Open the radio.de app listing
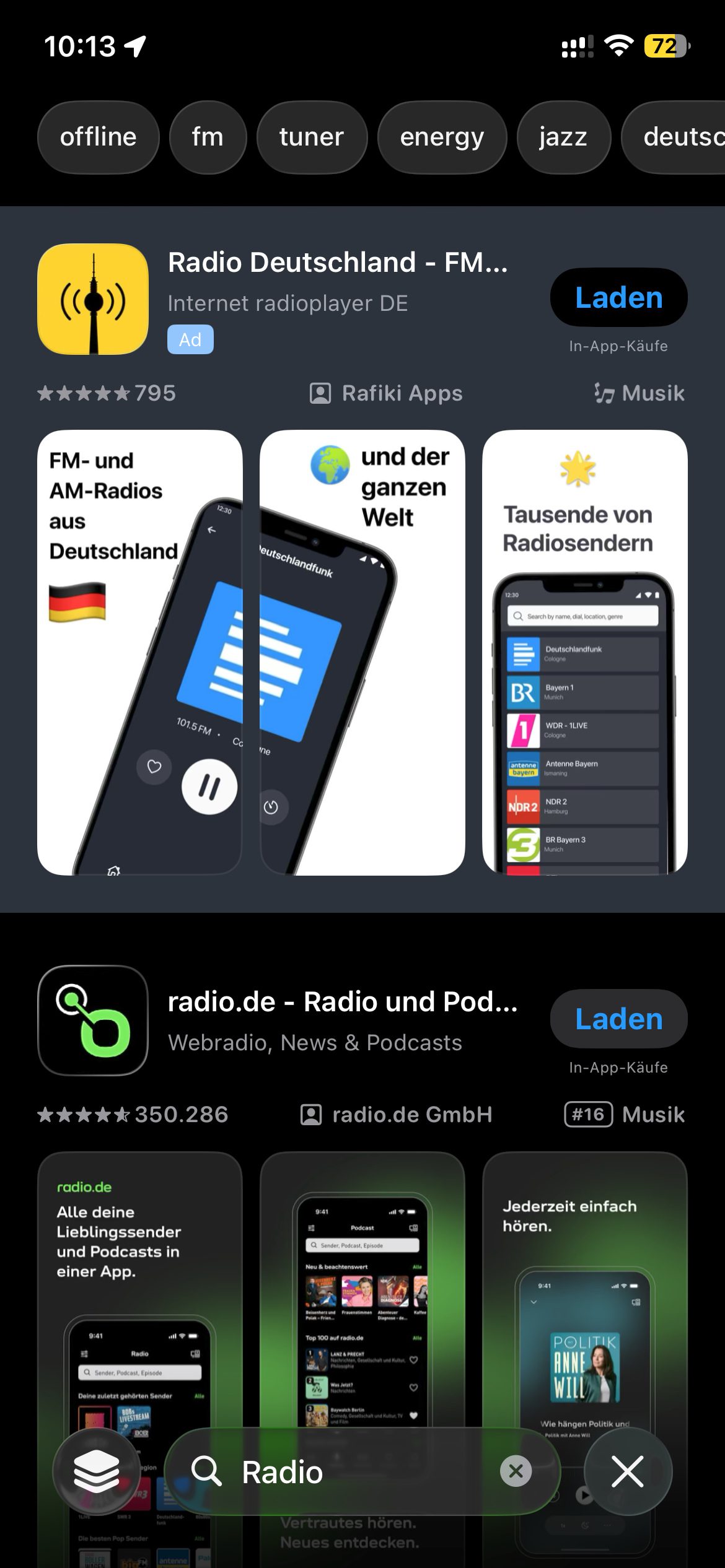The width and height of the screenshot is (725, 1568). pyautogui.click(x=342, y=1002)
